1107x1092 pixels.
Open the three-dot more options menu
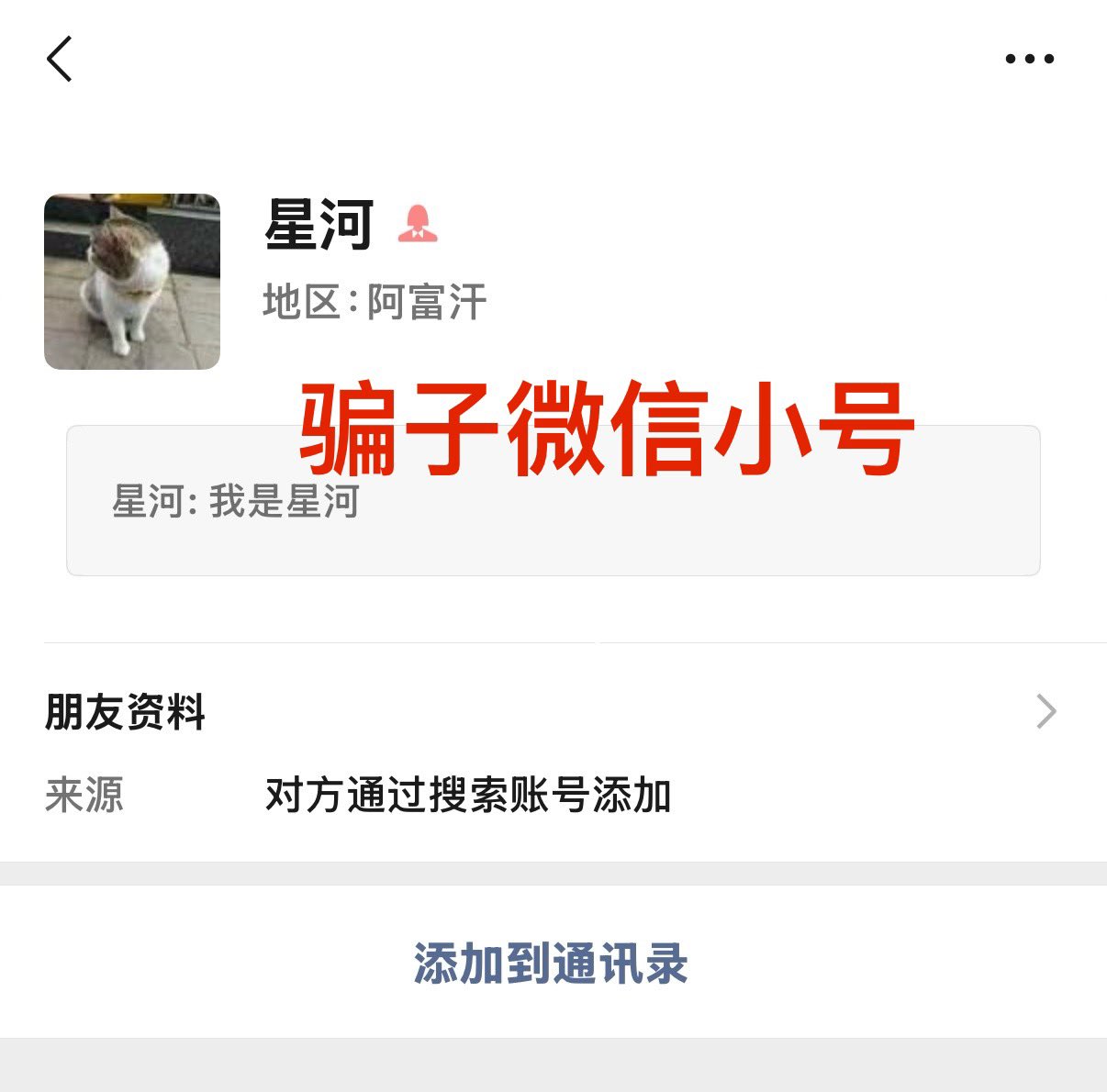(1029, 60)
